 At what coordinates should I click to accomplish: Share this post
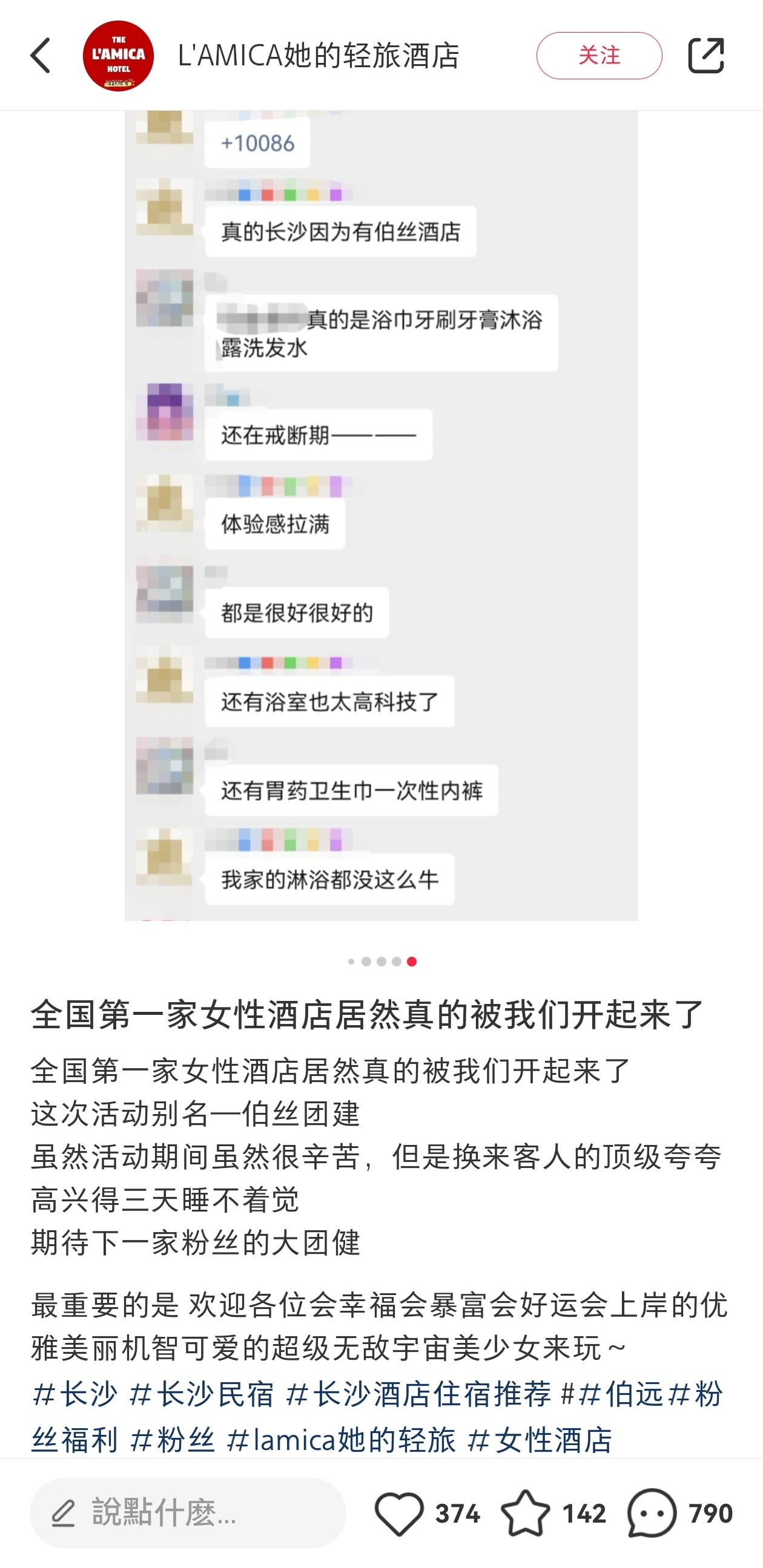[x=705, y=56]
